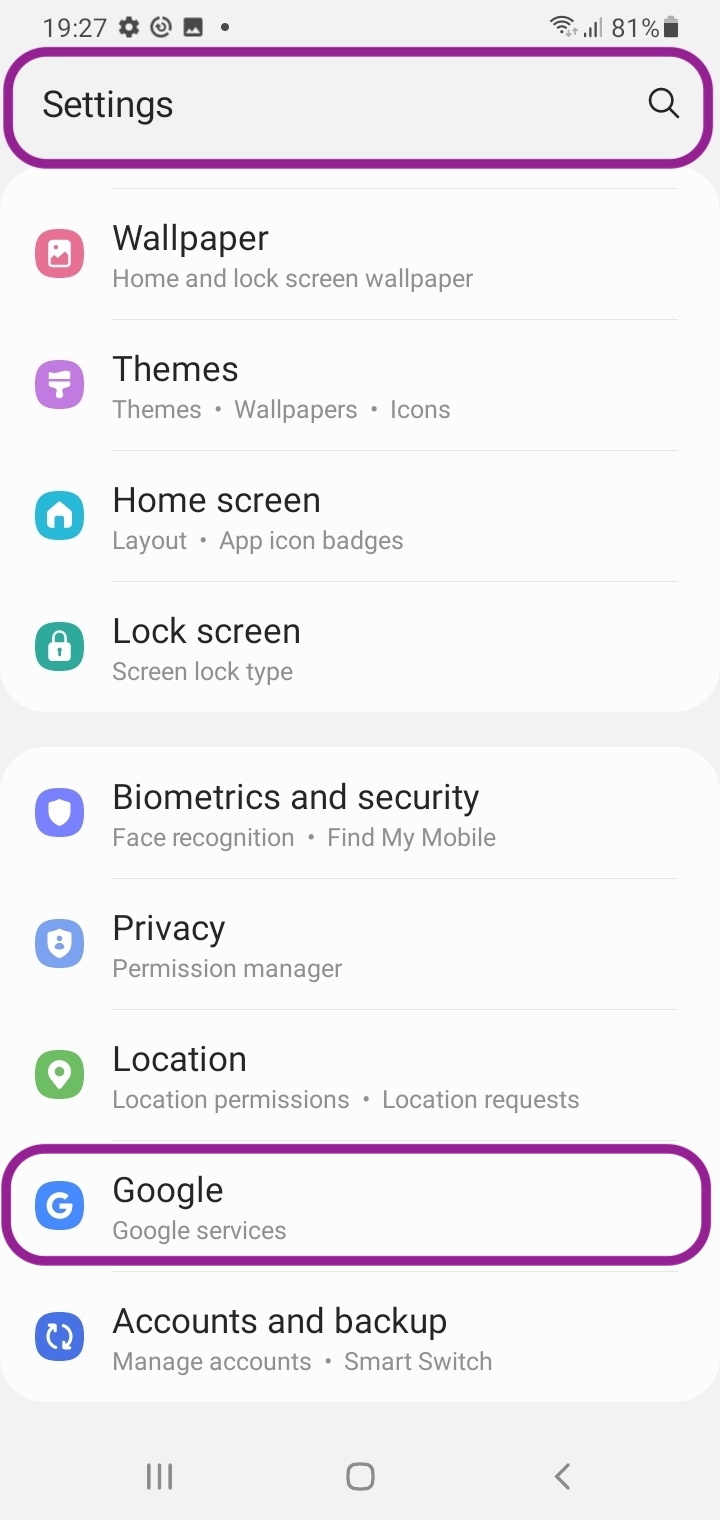The width and height of the screenshot is (720, 1520).
Task: Open Wallpaper settings
Action: click(x=360, y=255)
